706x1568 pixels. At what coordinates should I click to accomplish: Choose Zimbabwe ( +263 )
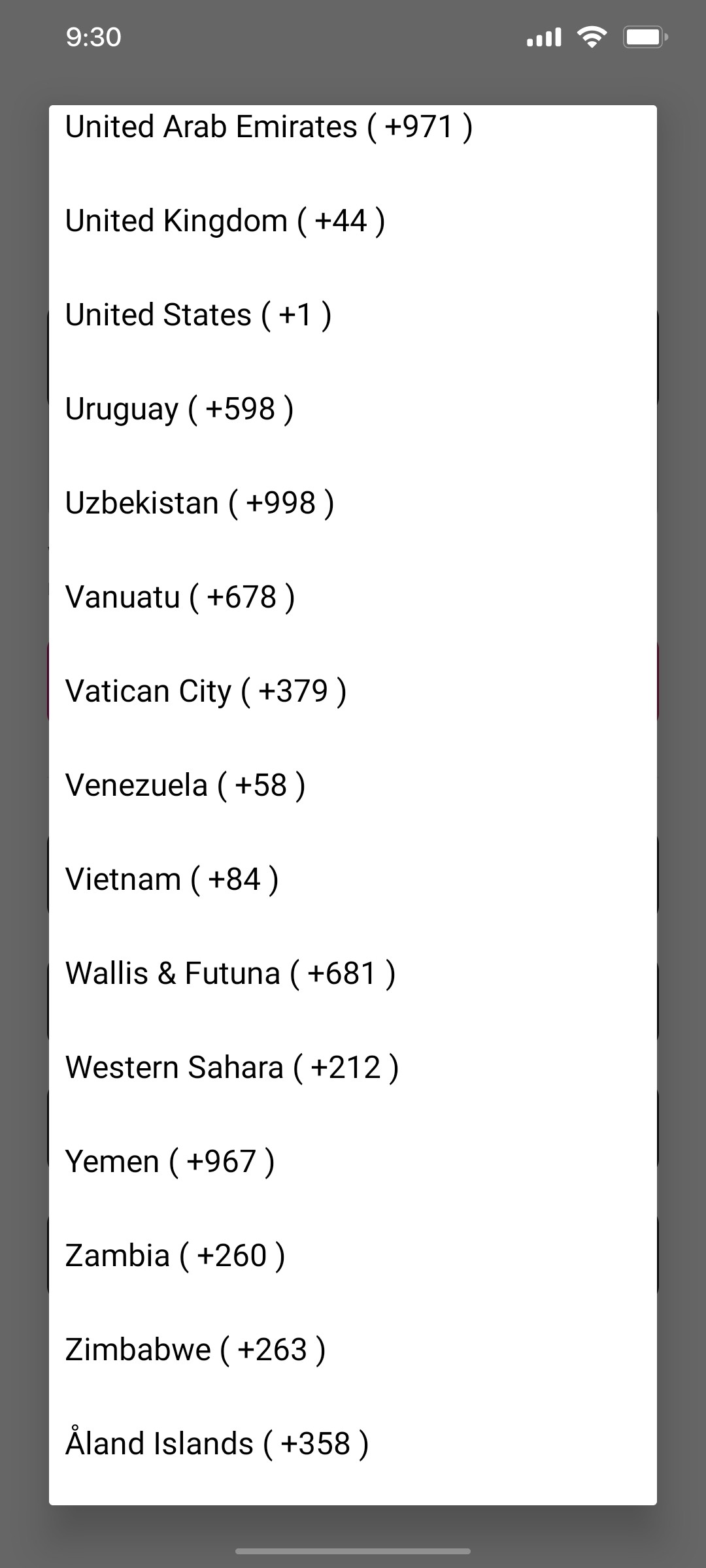coord(194,1349)
